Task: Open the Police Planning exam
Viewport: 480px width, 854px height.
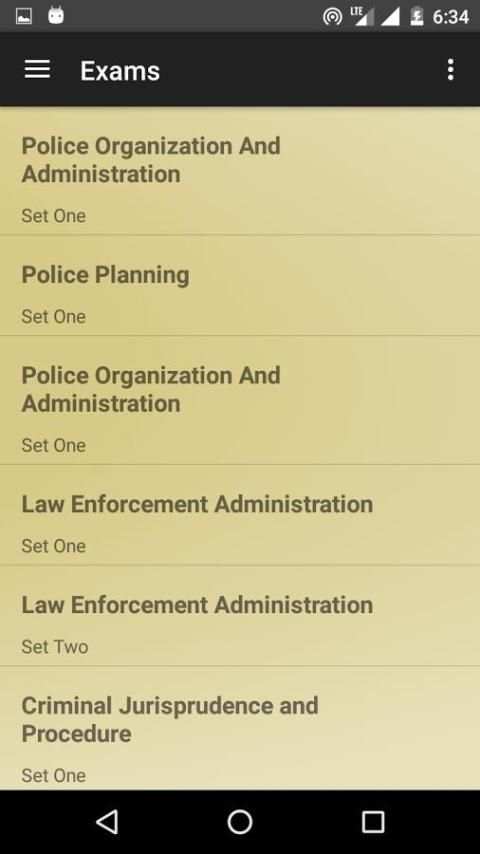Action: 240,286
